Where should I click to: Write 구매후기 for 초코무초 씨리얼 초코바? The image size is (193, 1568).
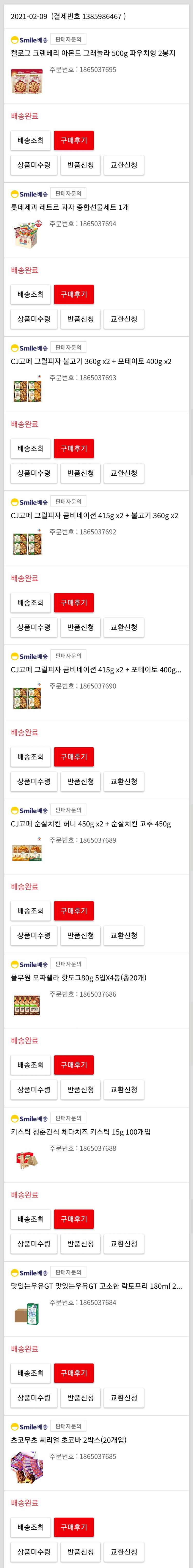(x=74, y=1527)
